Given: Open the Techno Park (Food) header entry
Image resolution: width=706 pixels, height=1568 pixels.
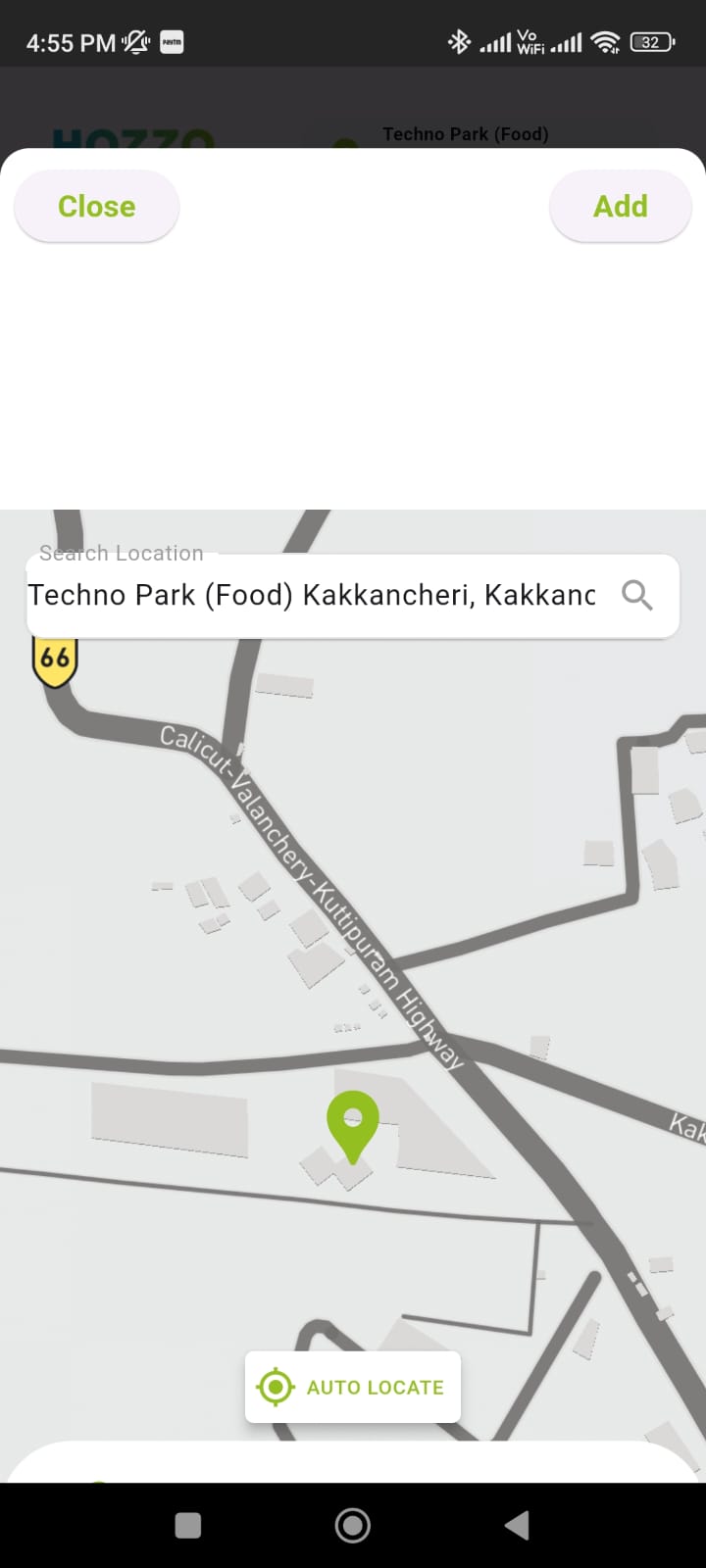Looking at the screenshot, I should click(466, 134).
